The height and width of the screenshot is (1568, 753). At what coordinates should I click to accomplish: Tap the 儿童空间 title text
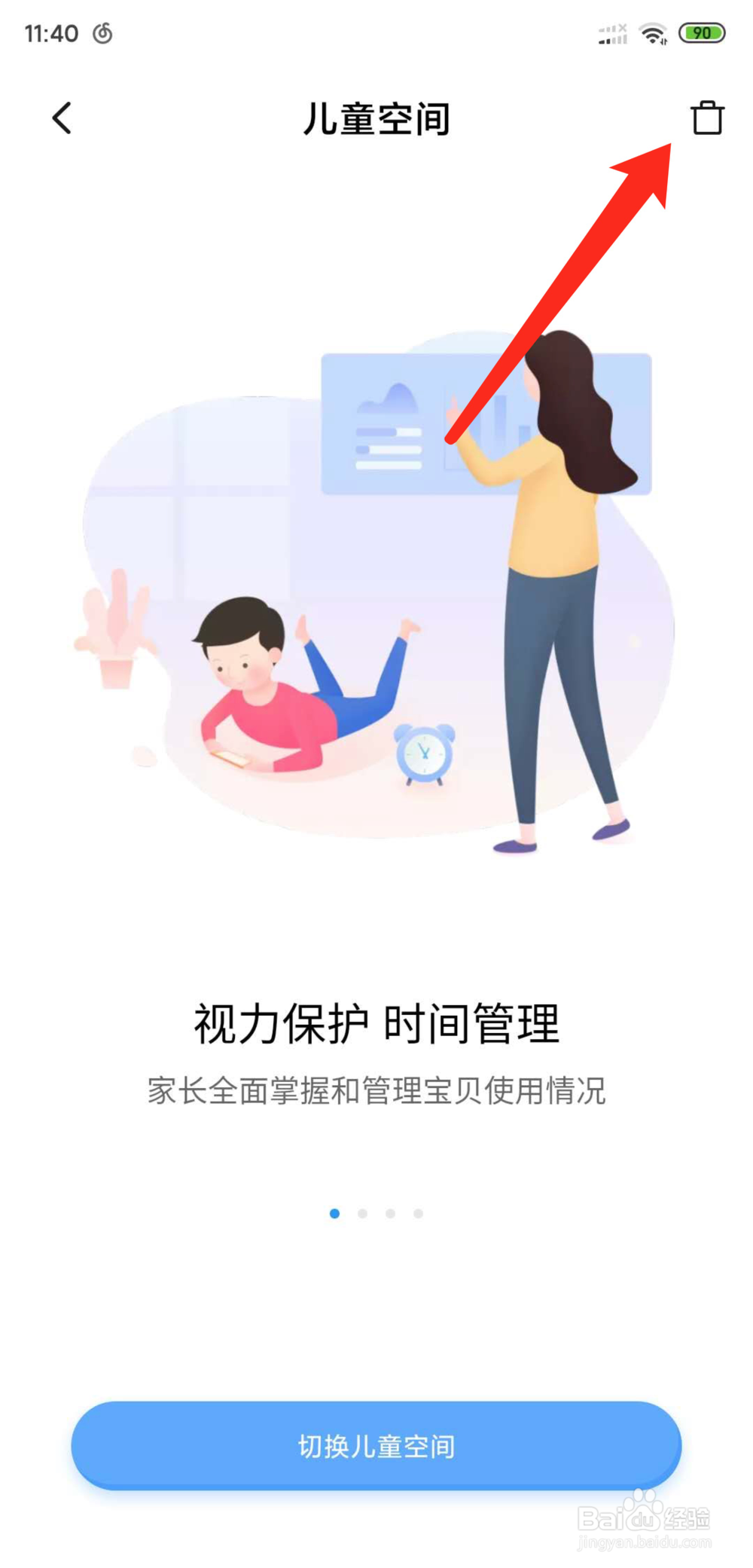(x=376, y=118)
